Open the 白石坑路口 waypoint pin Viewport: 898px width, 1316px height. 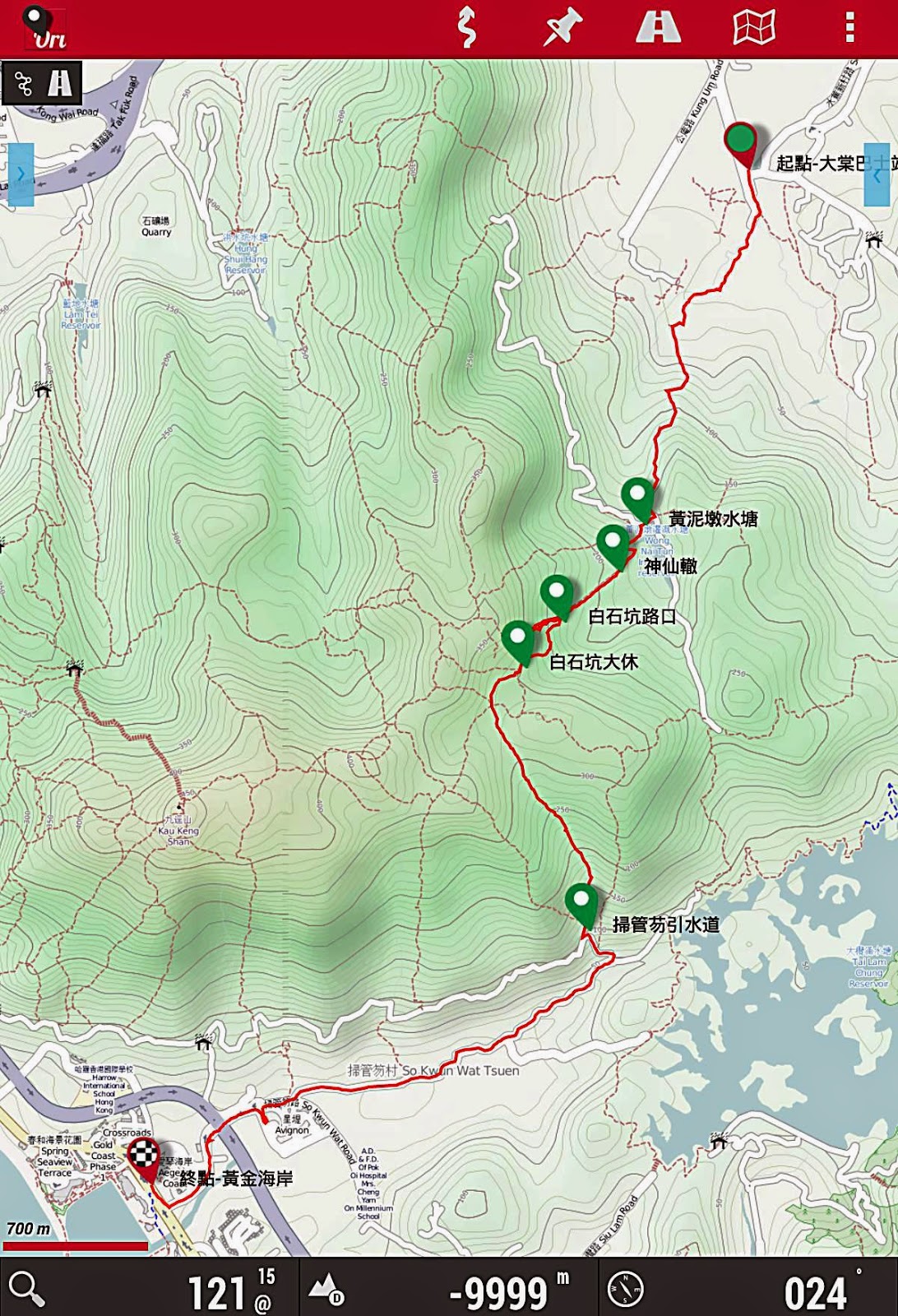coord(557,595)
